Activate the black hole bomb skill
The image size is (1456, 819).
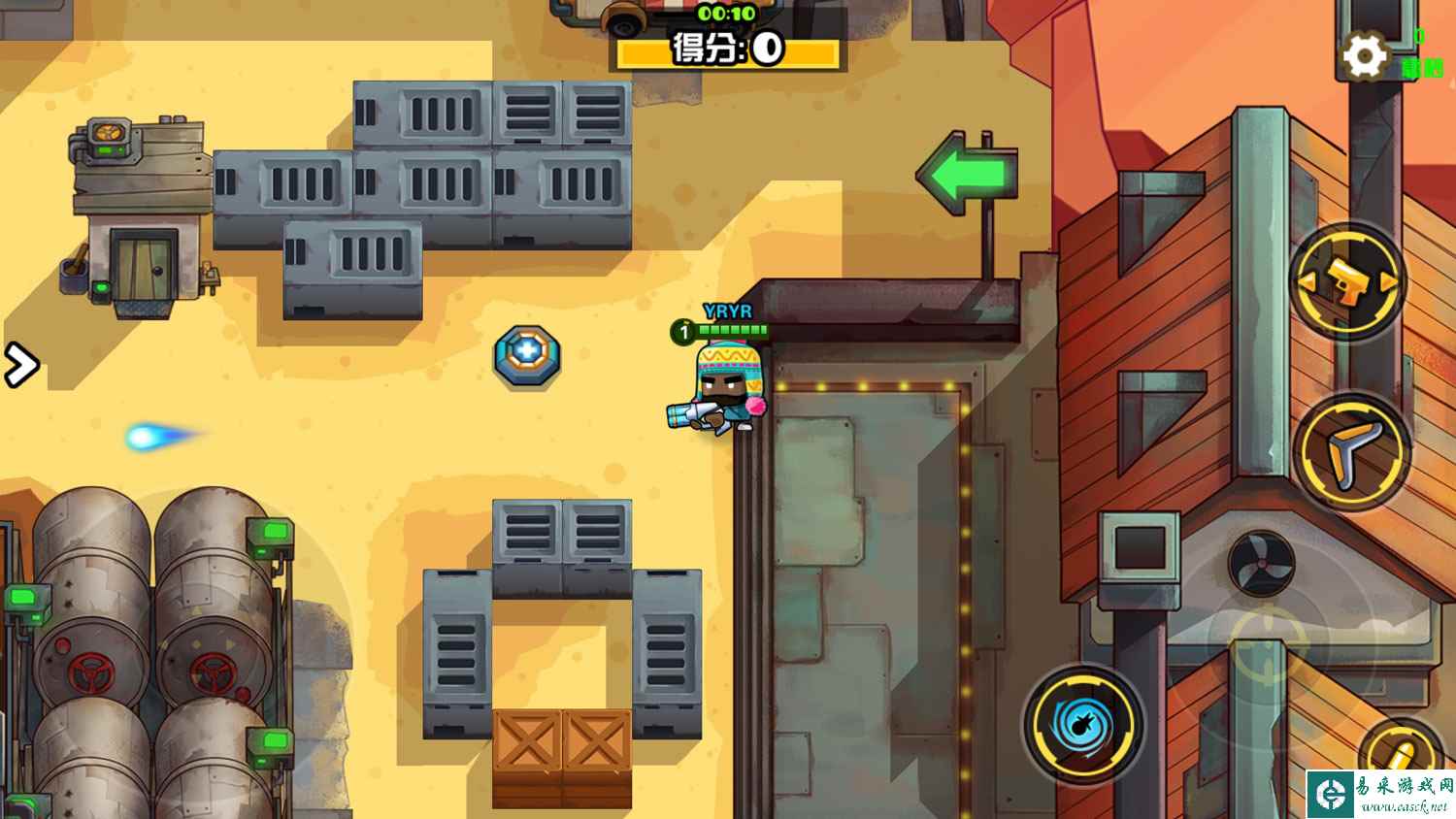pos(1083,724)
